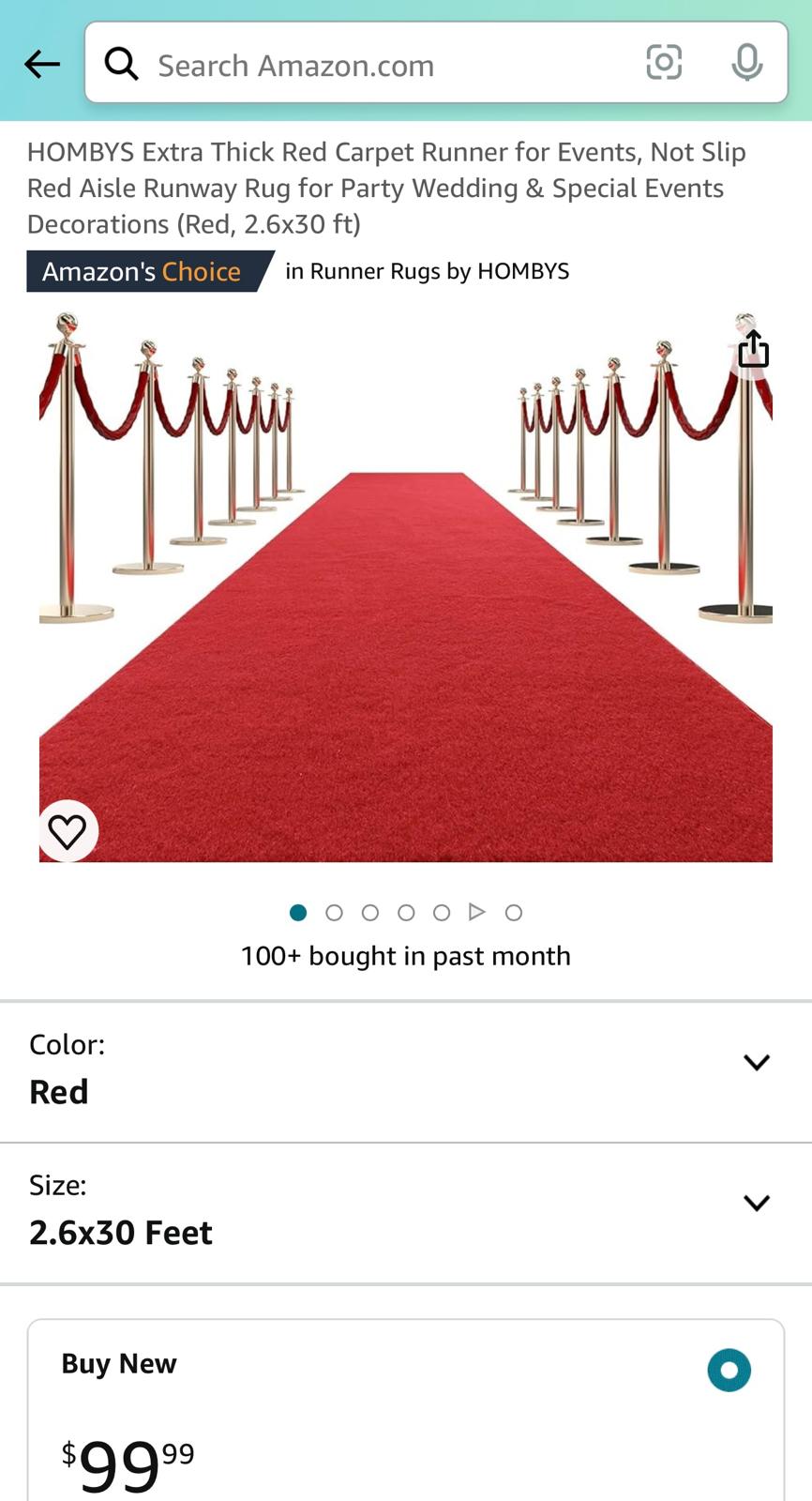The image size is (812, 1501).
Task: Open HOMBYS Runner Rugs category link
Action: [427, 271]
